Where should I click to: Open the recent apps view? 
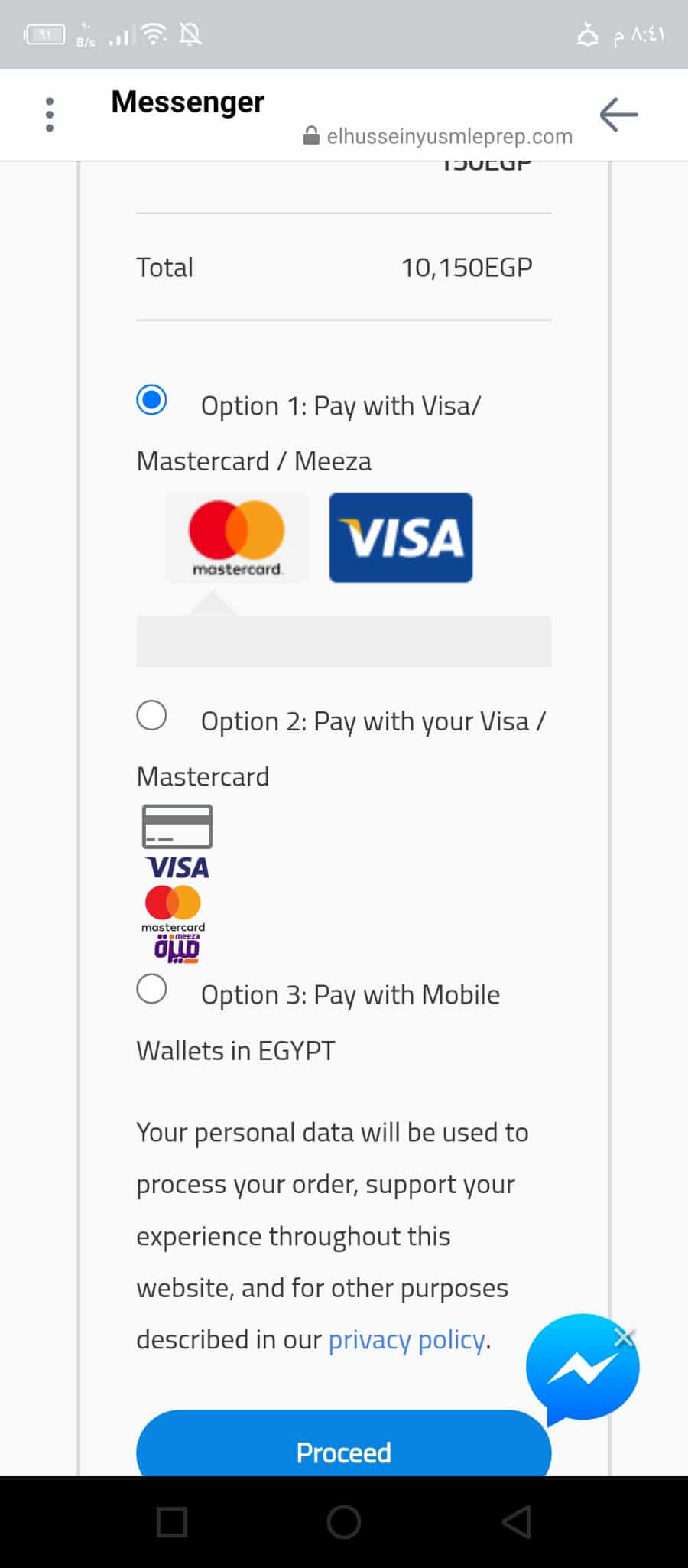[x=172, y=1521]
